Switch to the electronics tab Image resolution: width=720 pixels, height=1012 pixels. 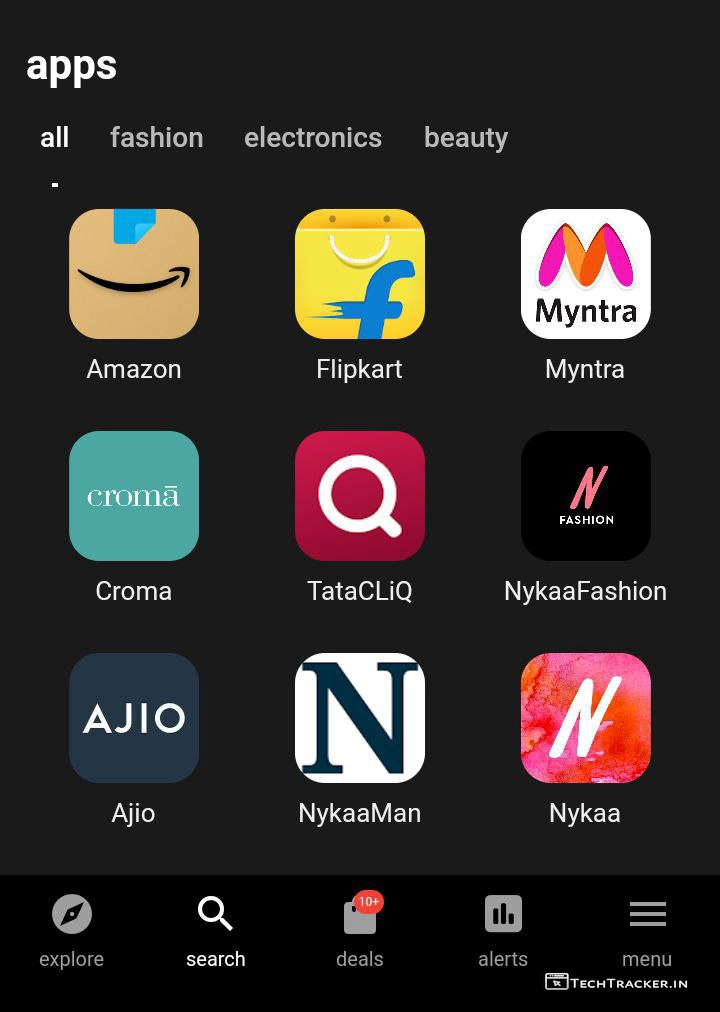click(x=312, y=138)
